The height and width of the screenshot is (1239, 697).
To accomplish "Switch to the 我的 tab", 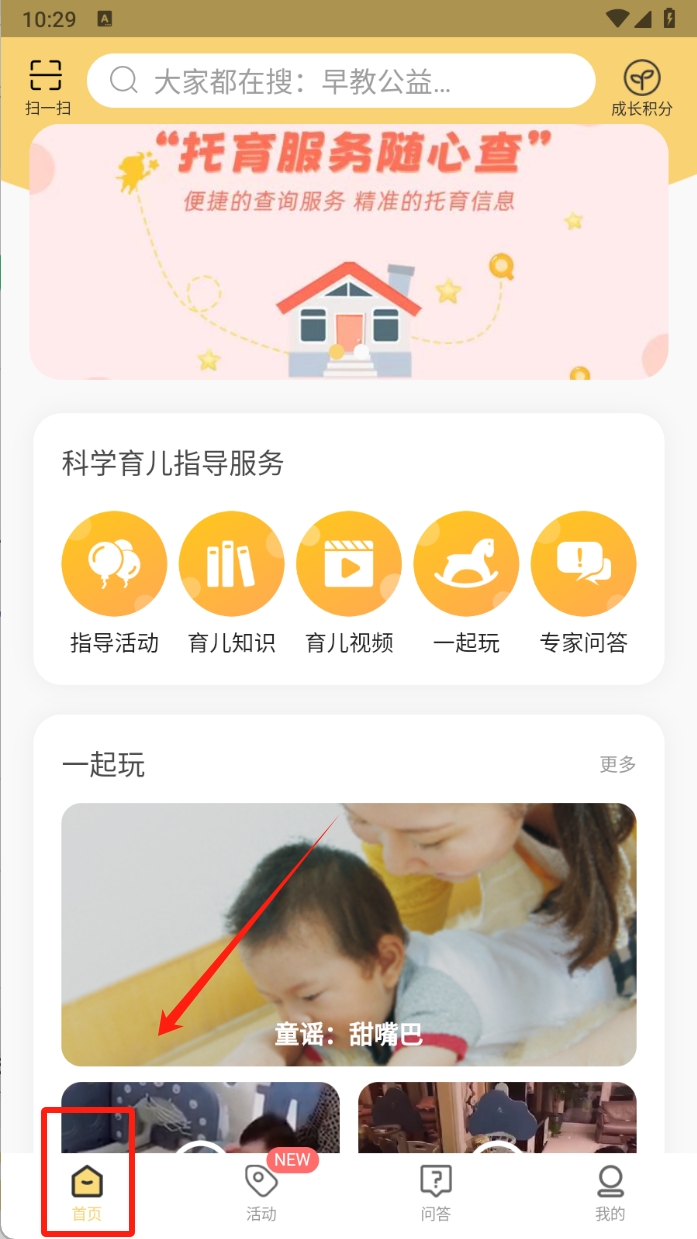I will pyautogui.click(x=610, y=1193).
